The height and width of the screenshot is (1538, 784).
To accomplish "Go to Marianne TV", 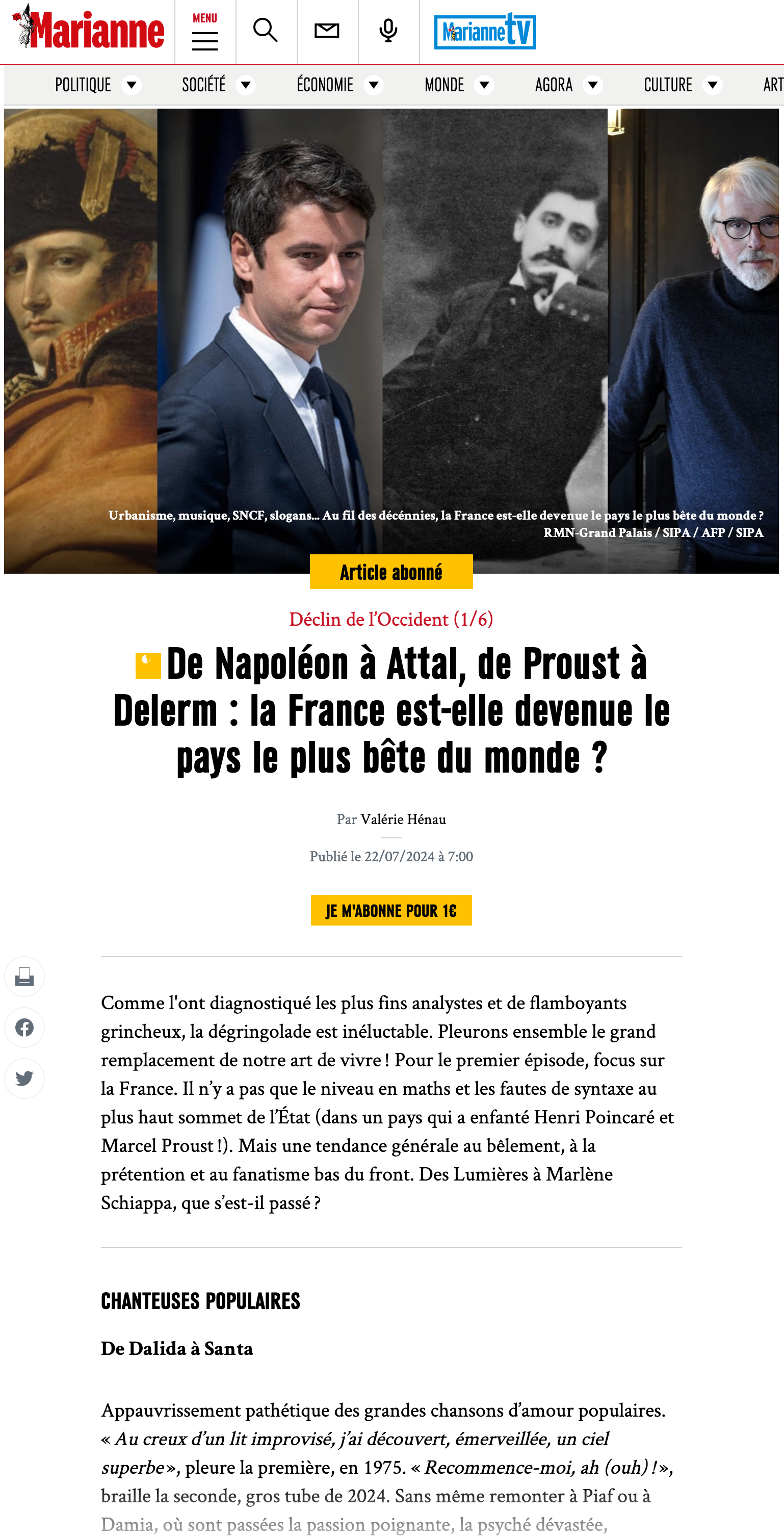I will [x=484, y=32].
